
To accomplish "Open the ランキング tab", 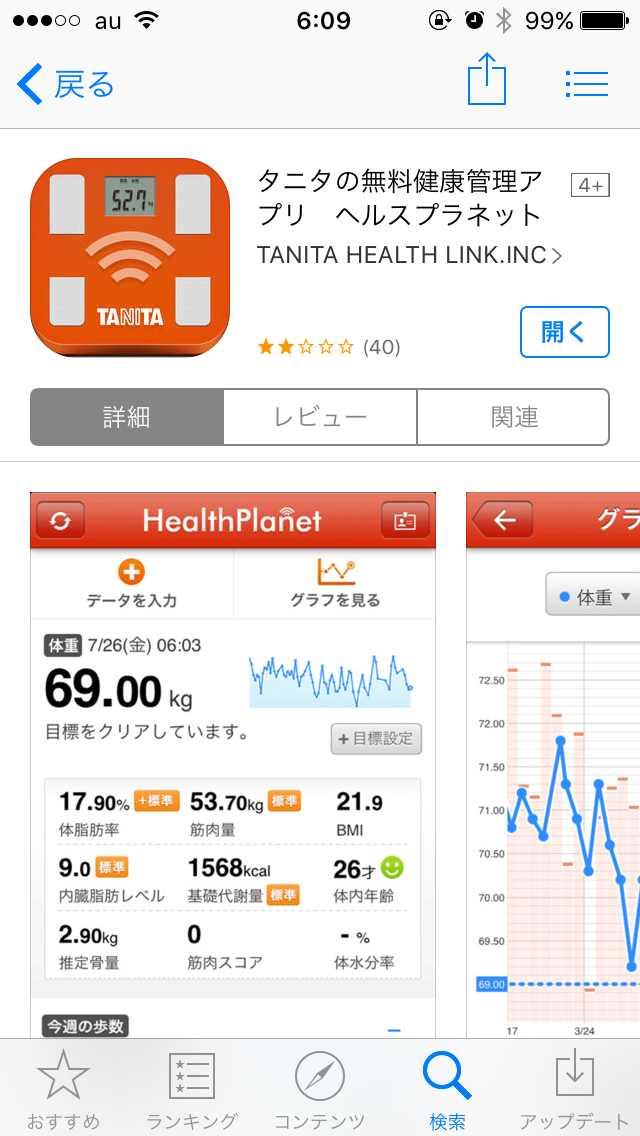I will (191, 1088).
